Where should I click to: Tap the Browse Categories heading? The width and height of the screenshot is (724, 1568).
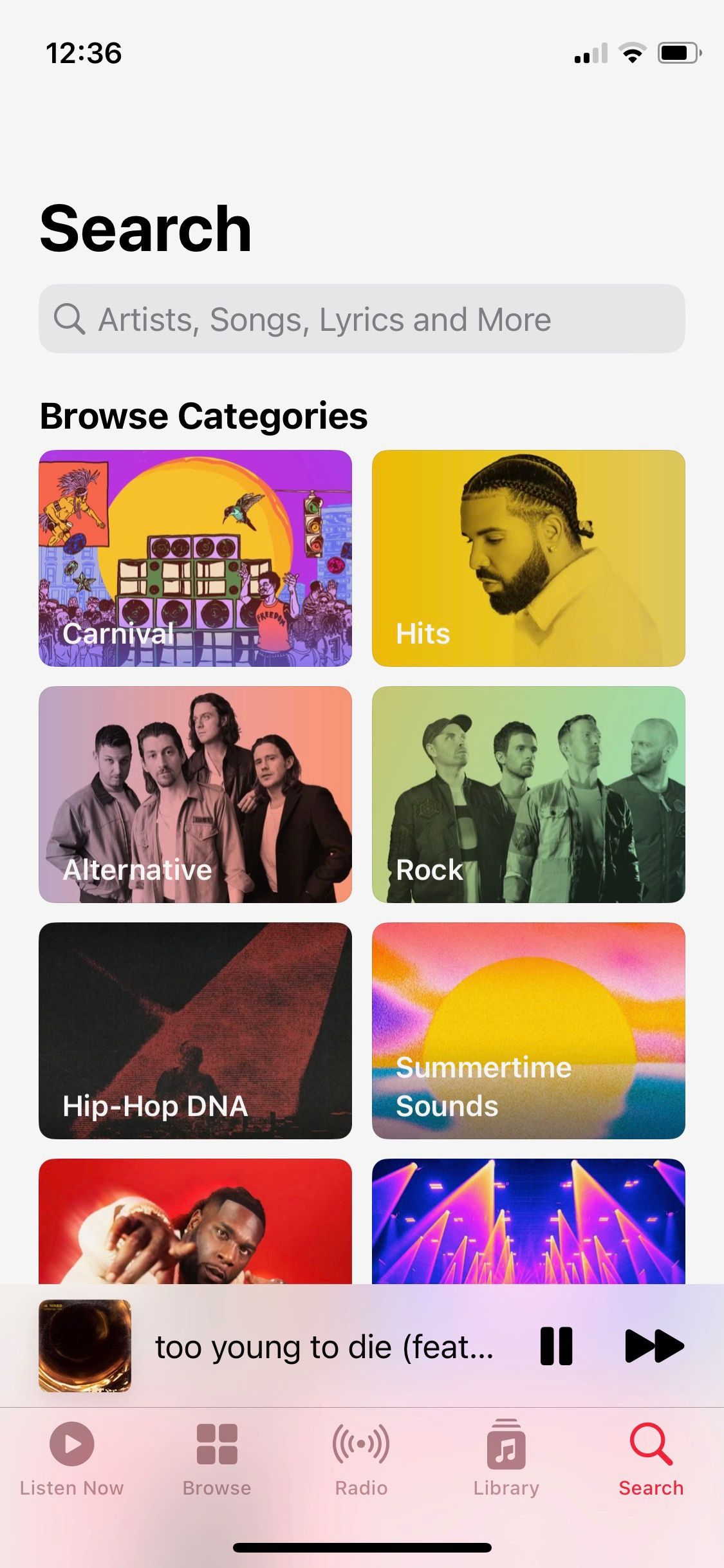pos(203,416)
